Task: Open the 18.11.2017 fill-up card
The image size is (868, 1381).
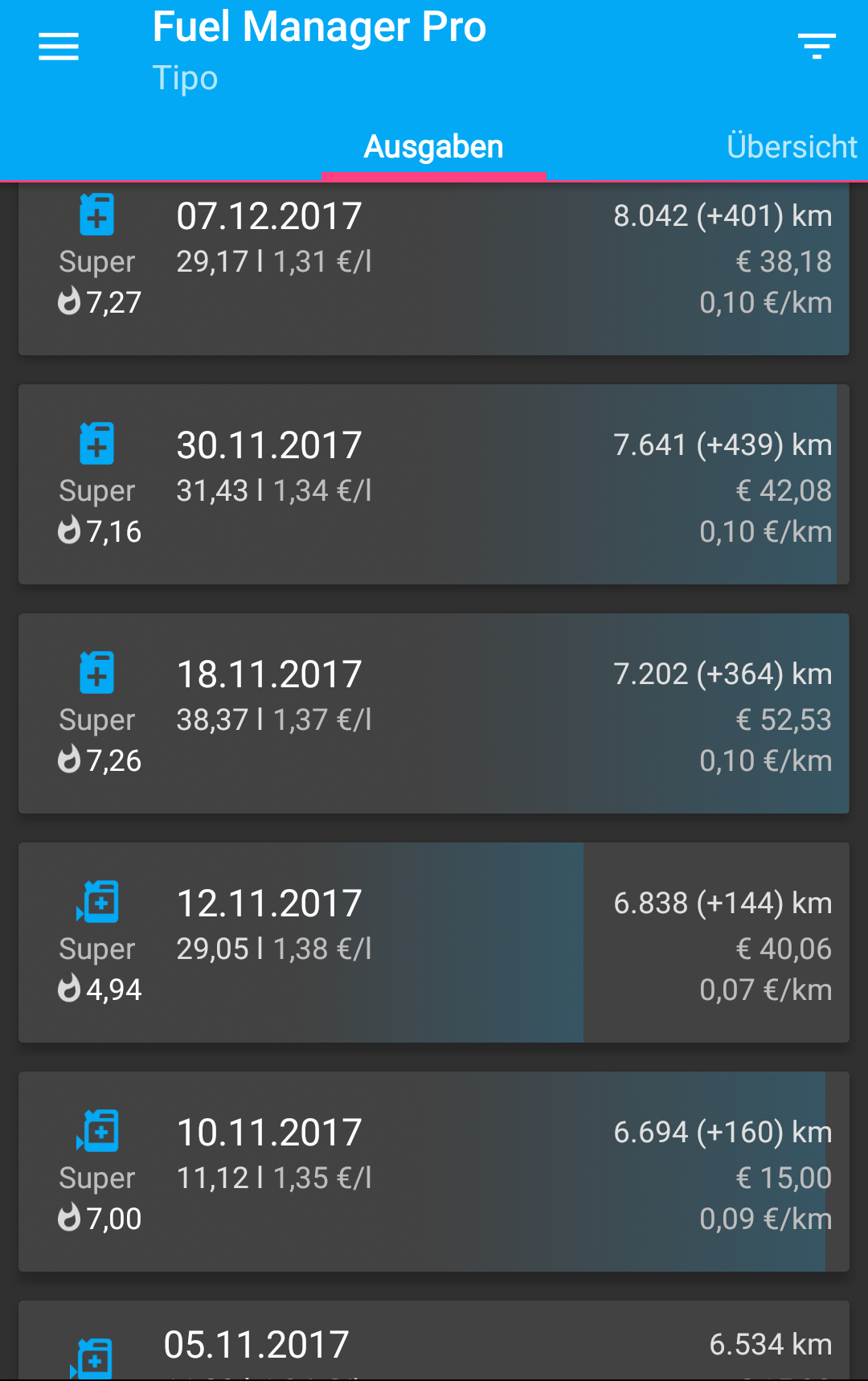Action: tap(433, 713)
